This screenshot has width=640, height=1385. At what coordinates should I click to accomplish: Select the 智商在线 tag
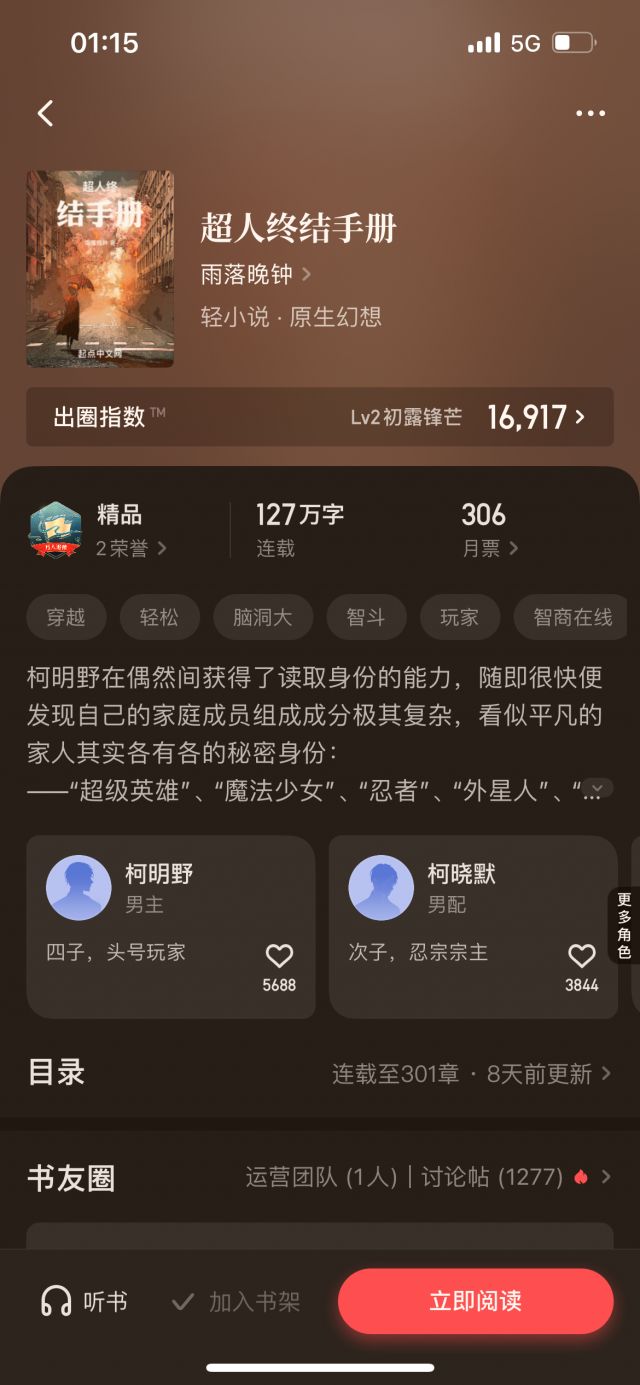click(573, 617)
